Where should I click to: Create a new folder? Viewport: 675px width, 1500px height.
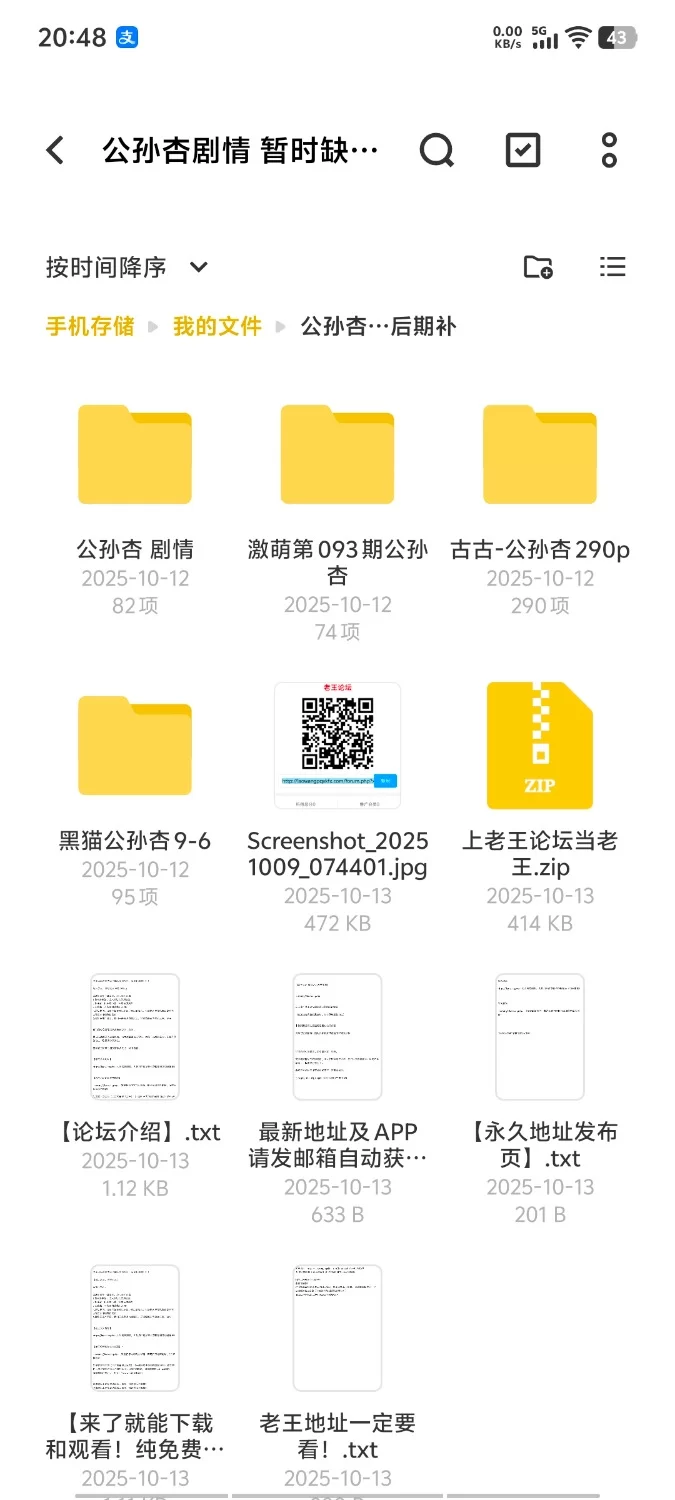(x=538, y=267)
